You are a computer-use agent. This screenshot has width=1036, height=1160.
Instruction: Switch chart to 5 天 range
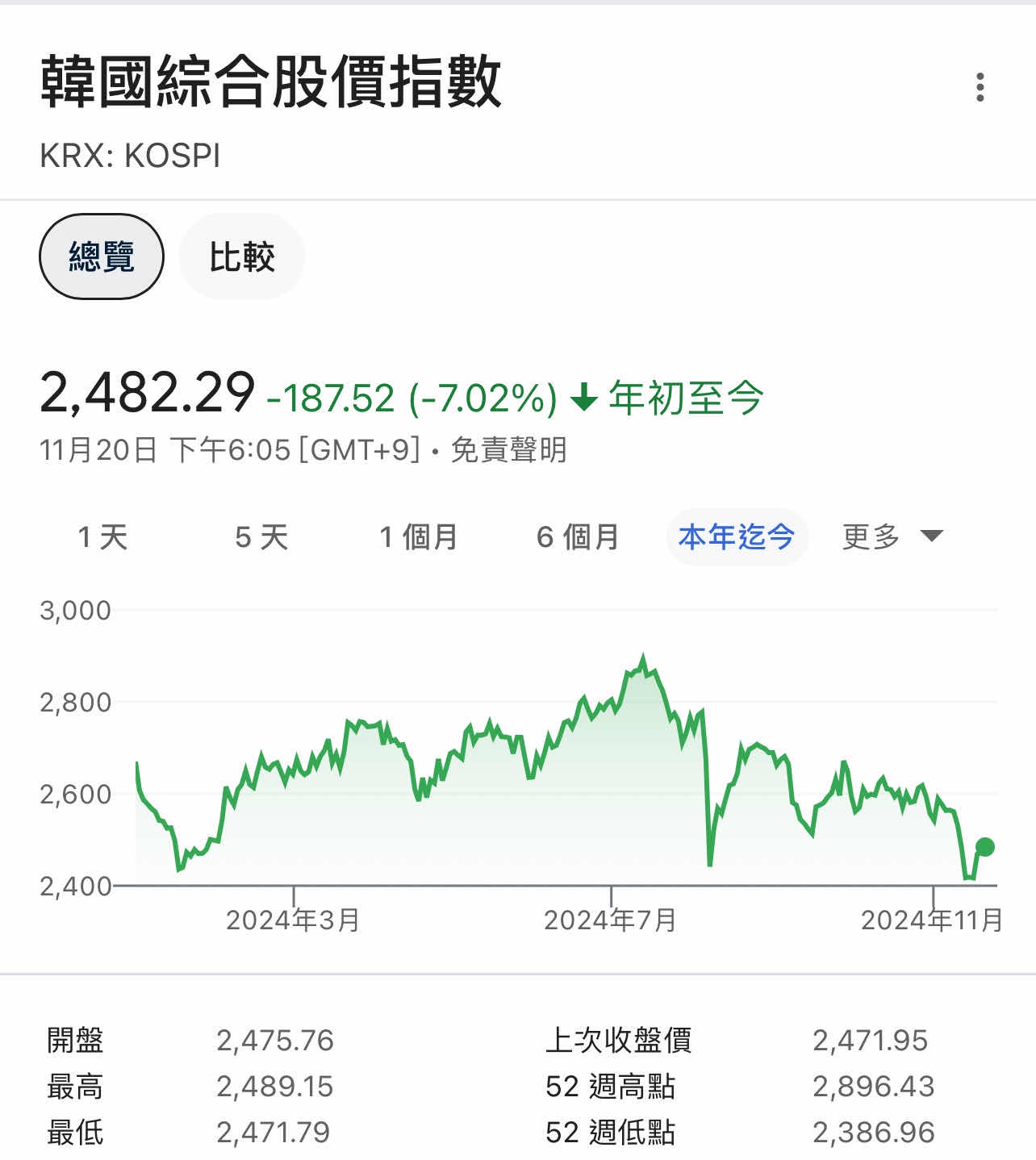pyautogui.click(x=261, y=536)
